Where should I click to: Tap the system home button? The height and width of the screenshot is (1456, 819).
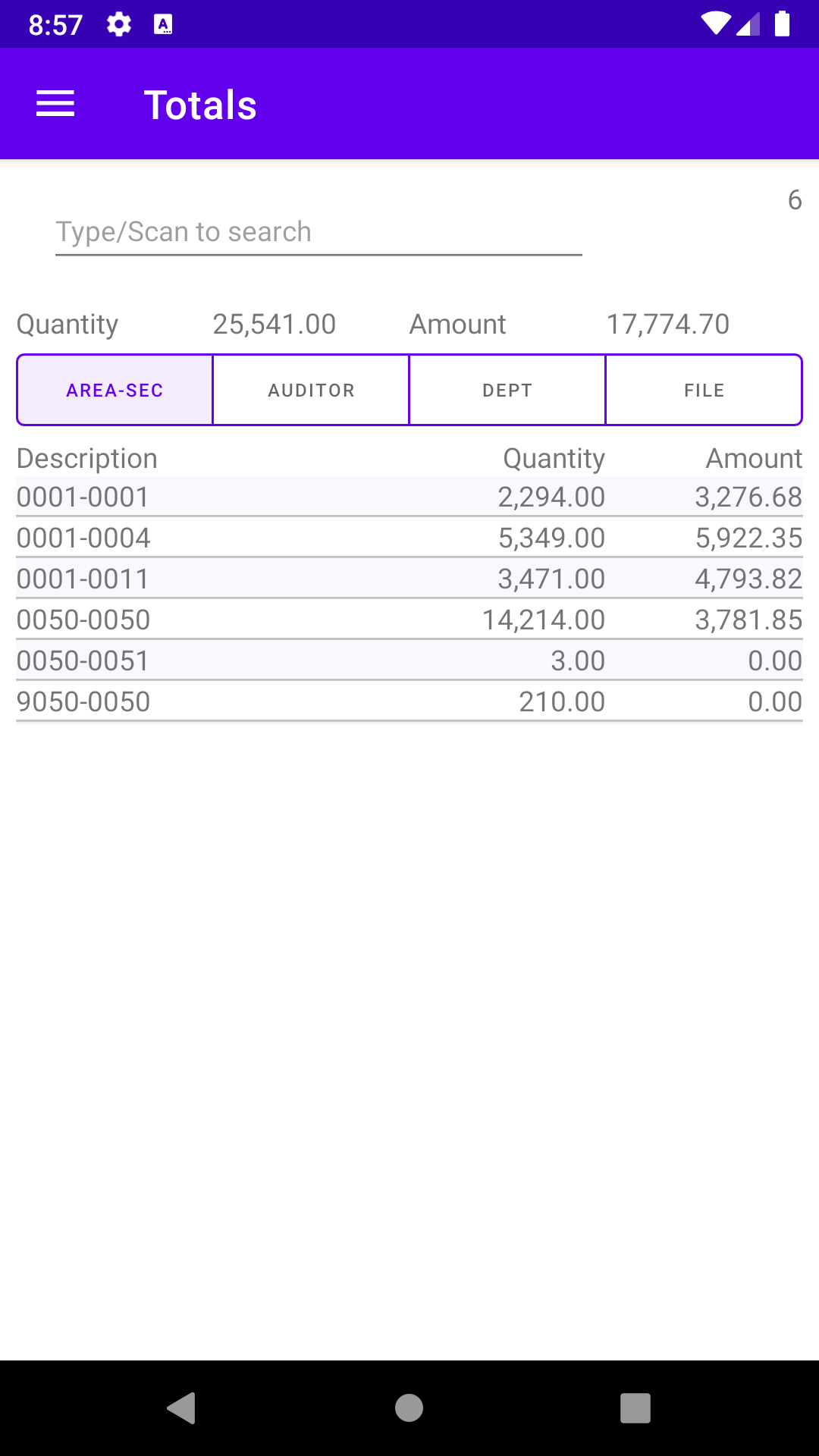coord(409,1408)
